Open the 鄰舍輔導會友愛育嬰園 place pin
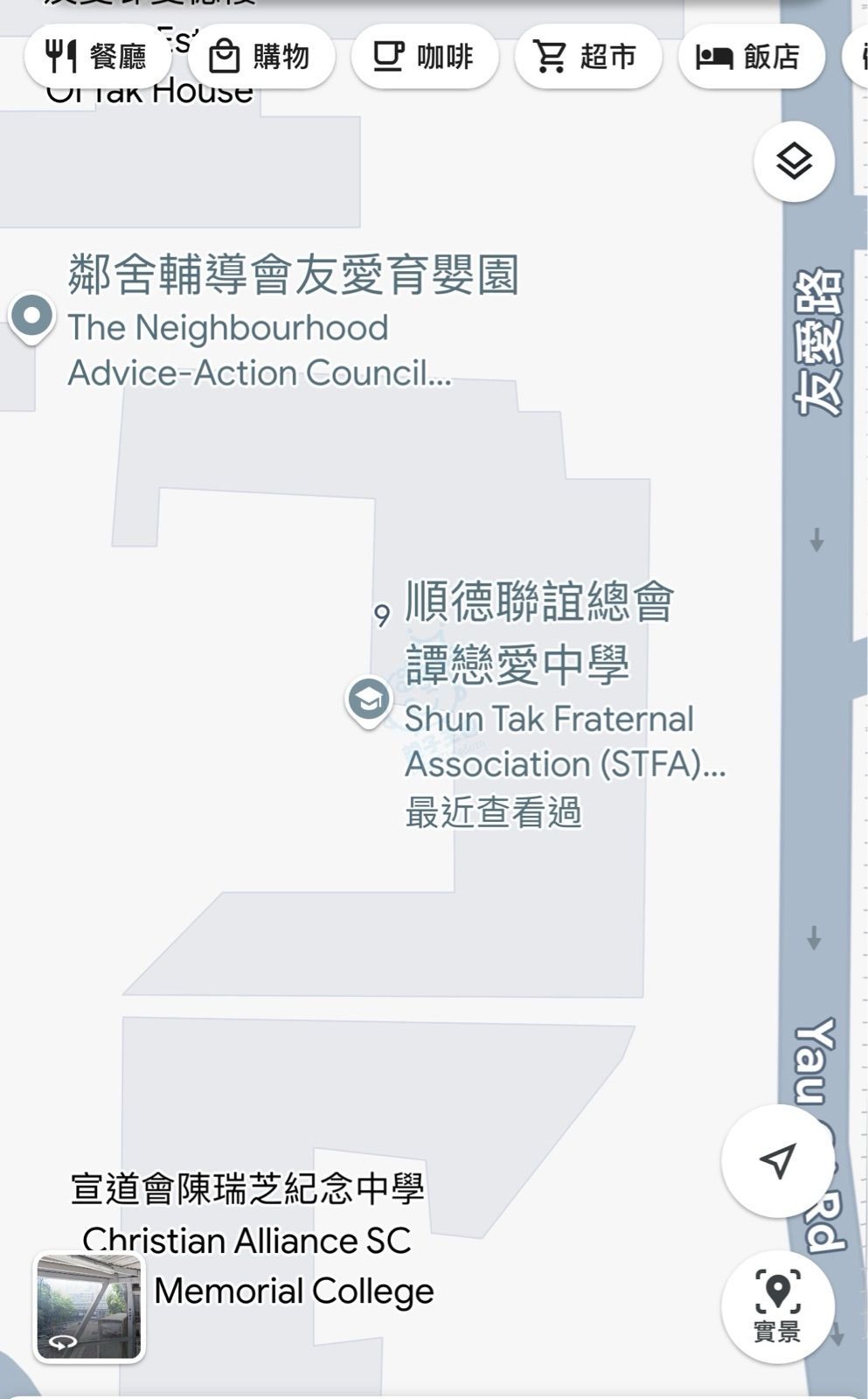The height and width of the screenshot is (1399, 868). [32, 316]
